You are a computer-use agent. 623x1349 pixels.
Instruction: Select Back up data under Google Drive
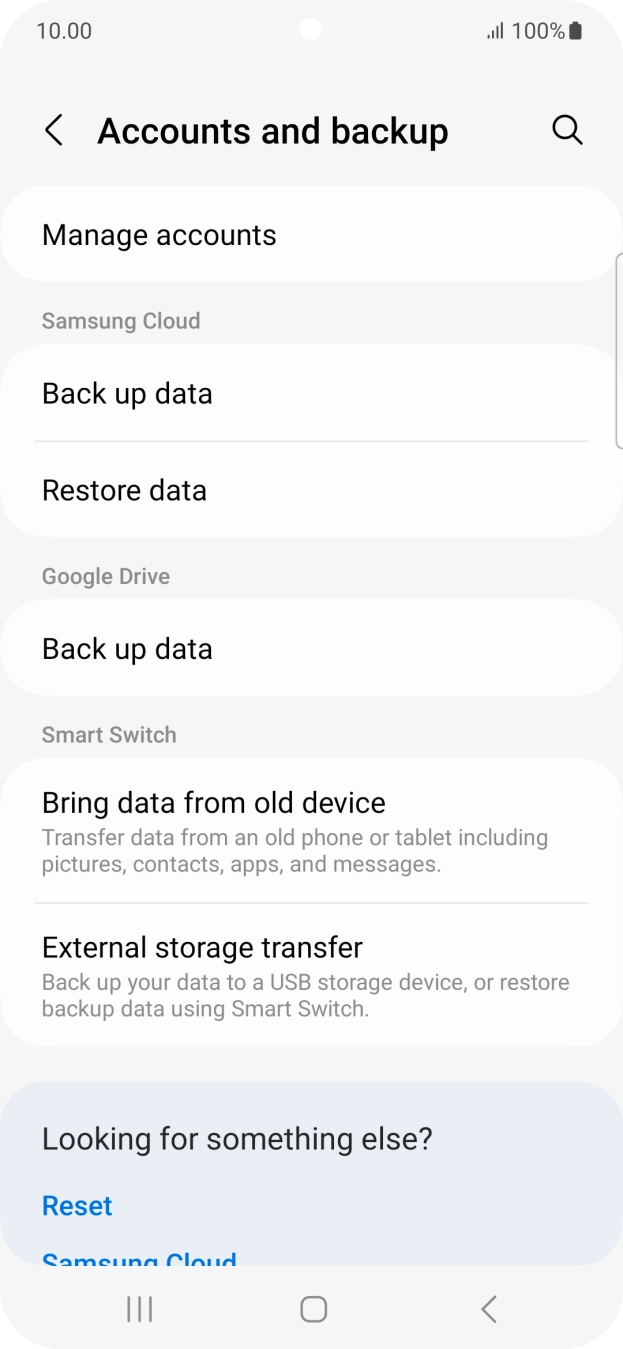[x=311, y=649]
